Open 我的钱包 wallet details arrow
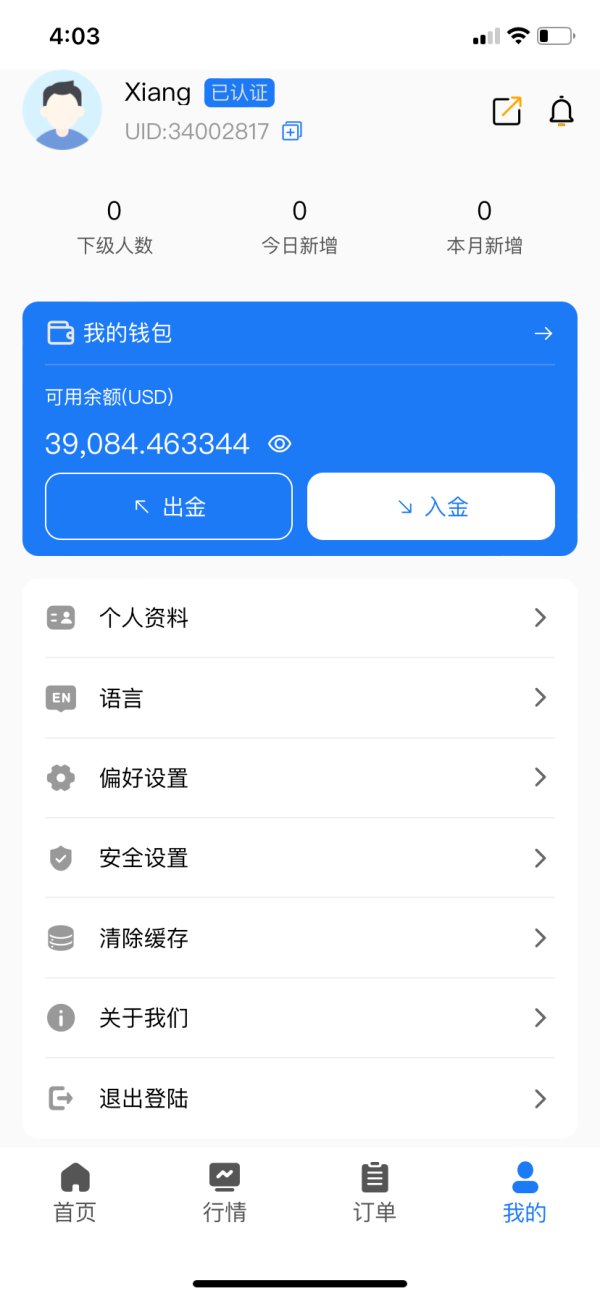The image size is (600, 1299). 543,333
